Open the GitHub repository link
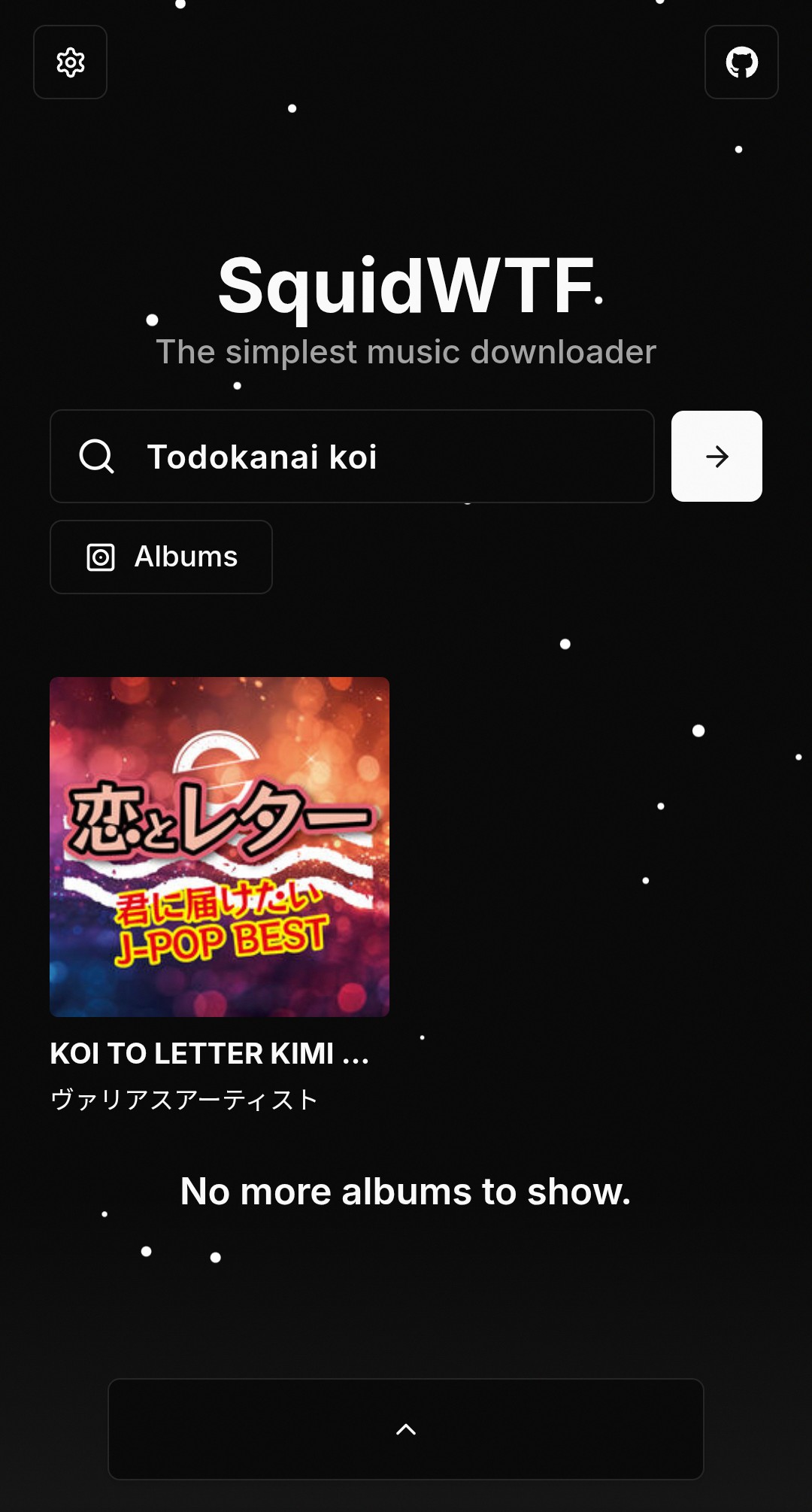Screen dimensions: 812x1512 741,62
